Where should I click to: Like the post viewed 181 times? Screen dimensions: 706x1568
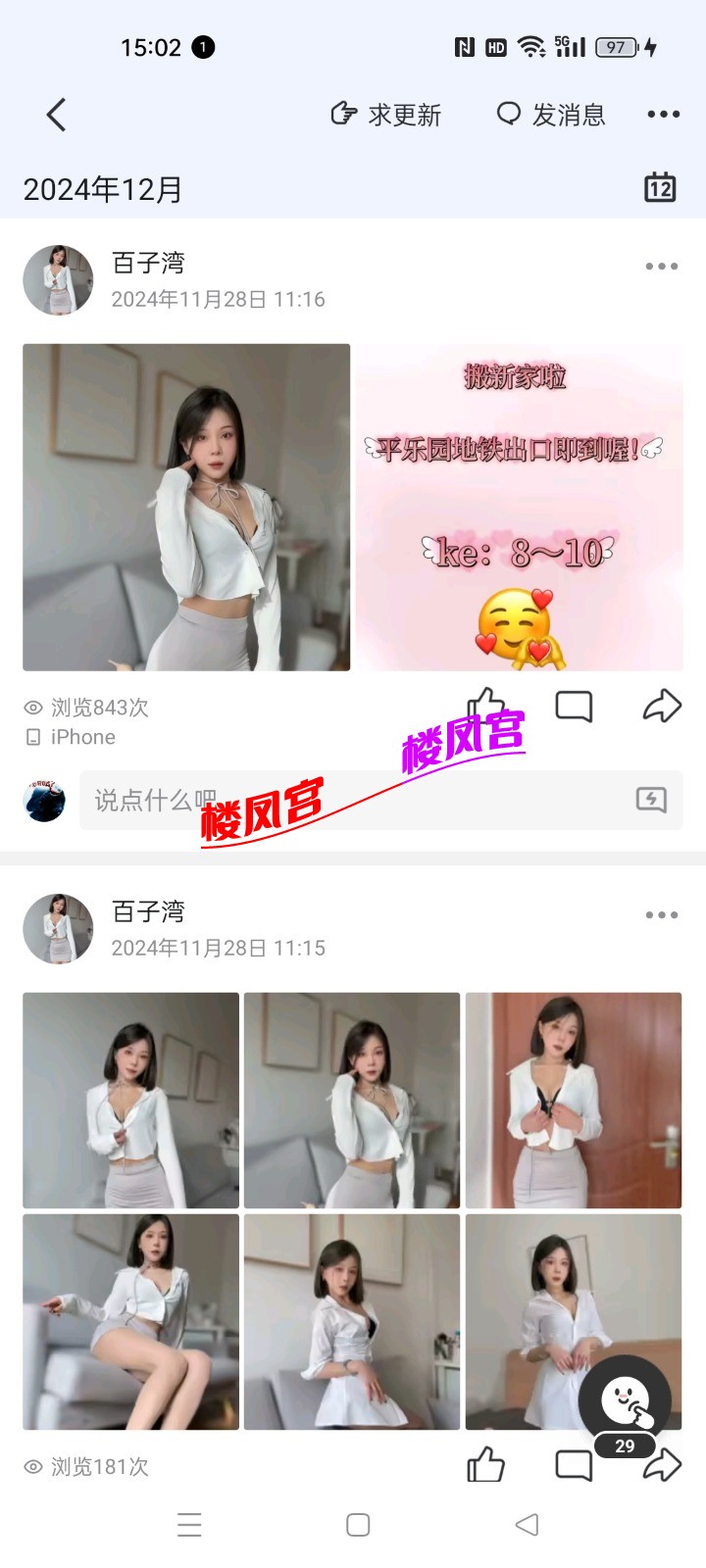[x=486, y=1466]
